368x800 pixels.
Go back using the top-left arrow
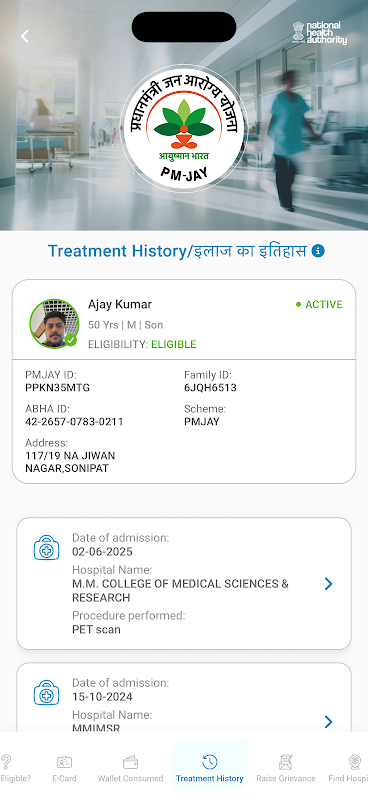pos(24,36)
